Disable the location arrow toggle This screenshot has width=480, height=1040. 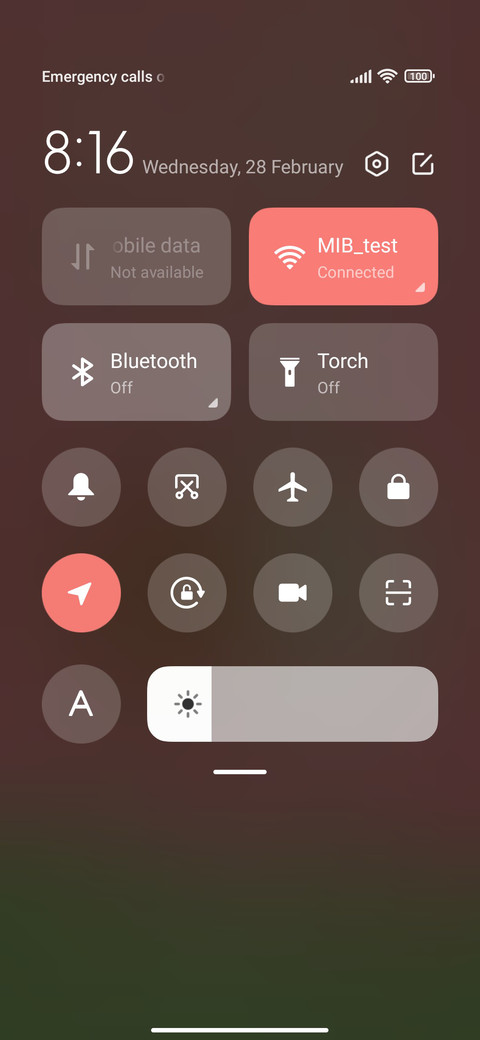82,593
